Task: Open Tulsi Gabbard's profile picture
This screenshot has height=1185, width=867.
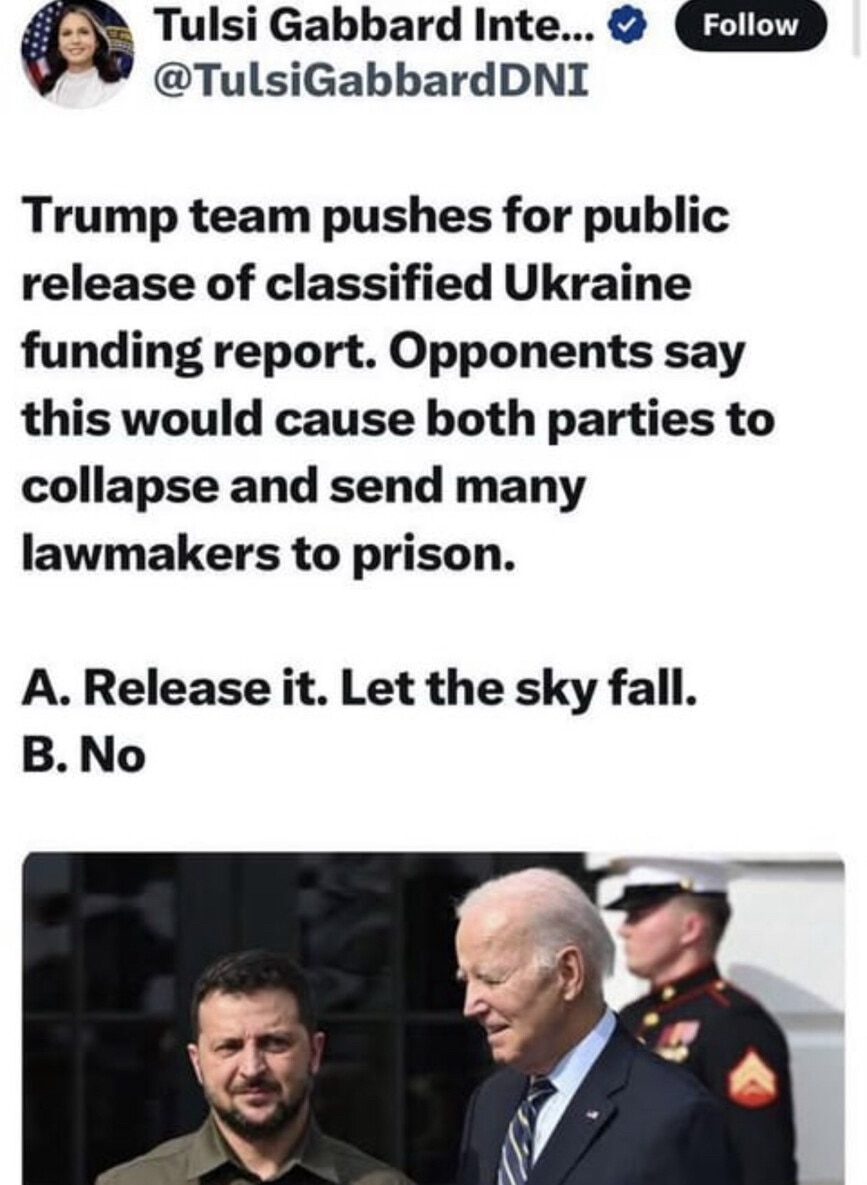Action: point(78,52)
